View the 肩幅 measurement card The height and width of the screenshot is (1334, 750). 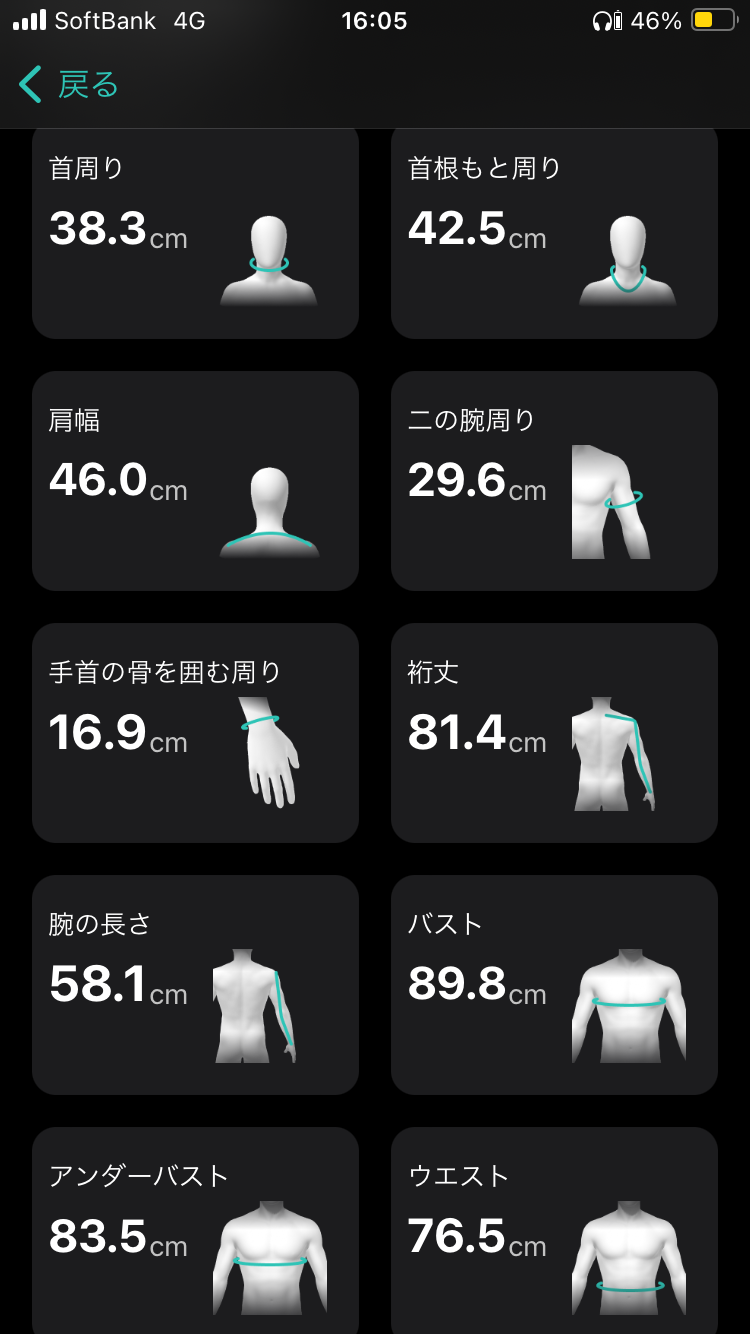[195, 481]
